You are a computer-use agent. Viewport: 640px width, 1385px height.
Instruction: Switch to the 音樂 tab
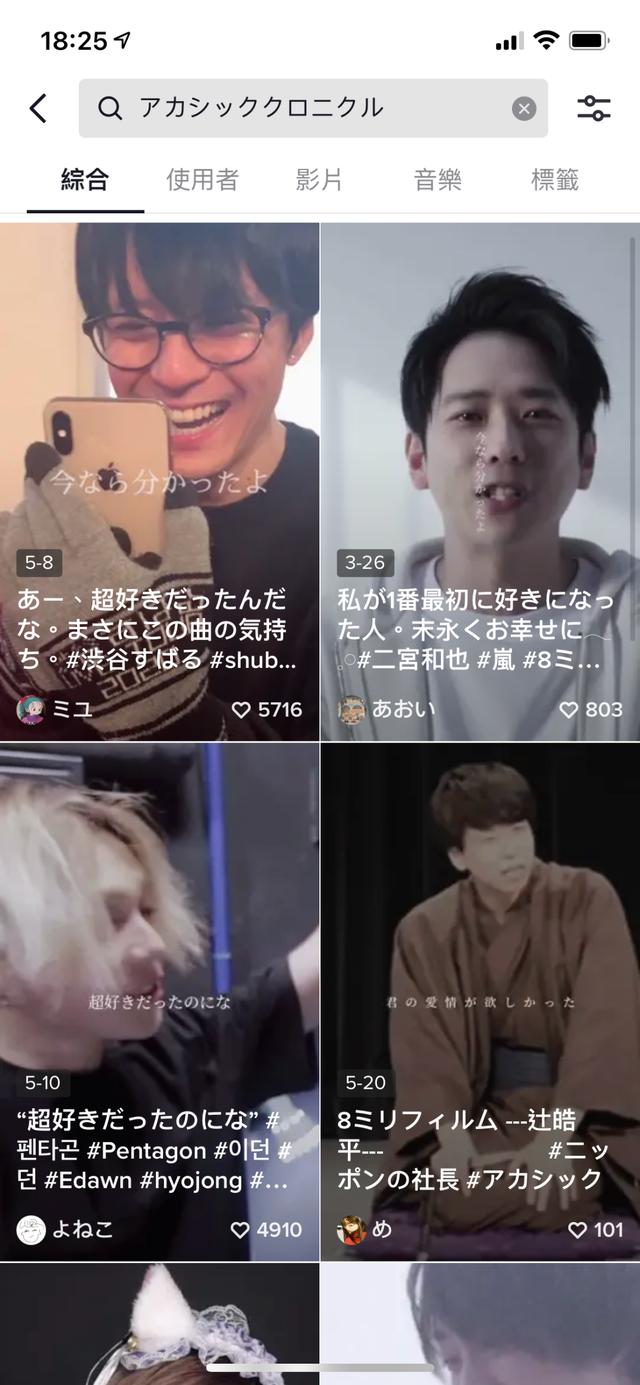pyautogui.click(x=437, y=180)
